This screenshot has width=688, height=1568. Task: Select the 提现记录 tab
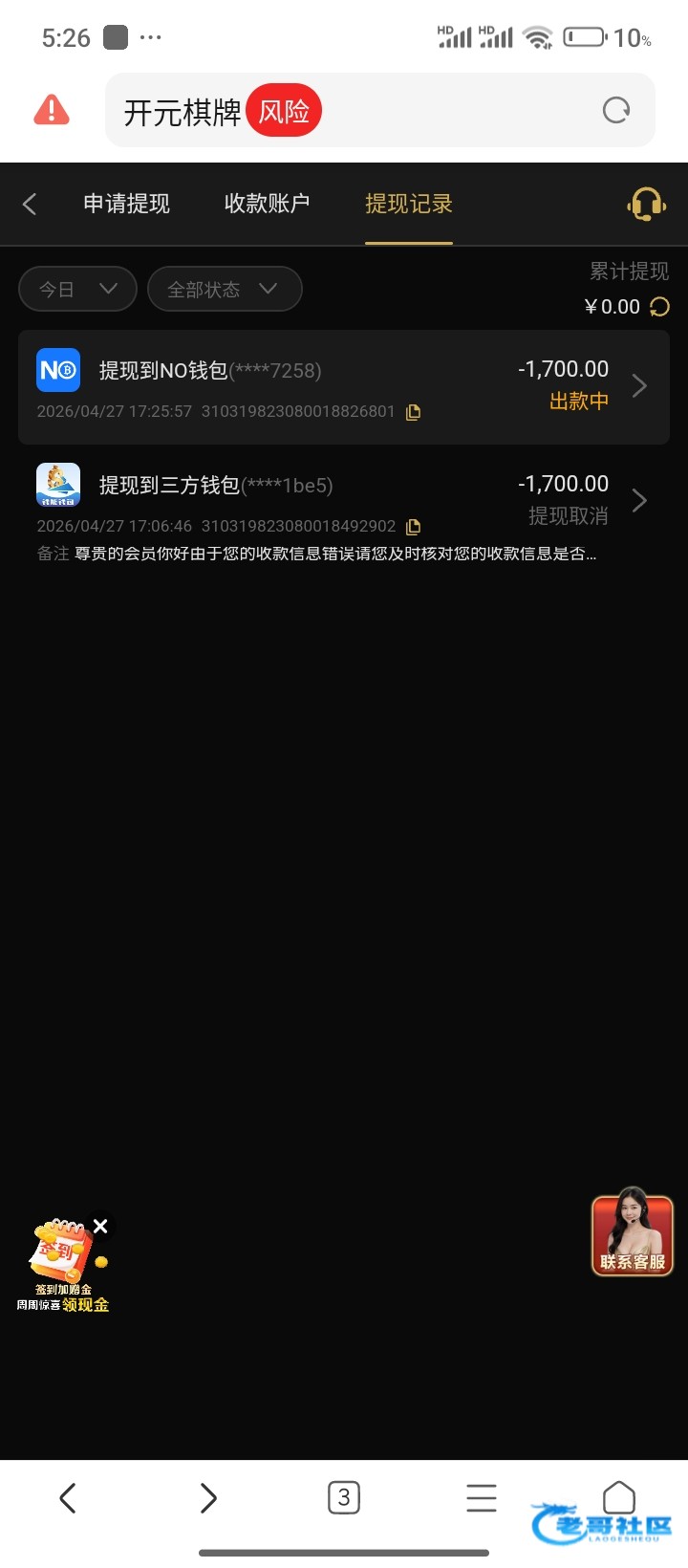[x=409, y=204]
